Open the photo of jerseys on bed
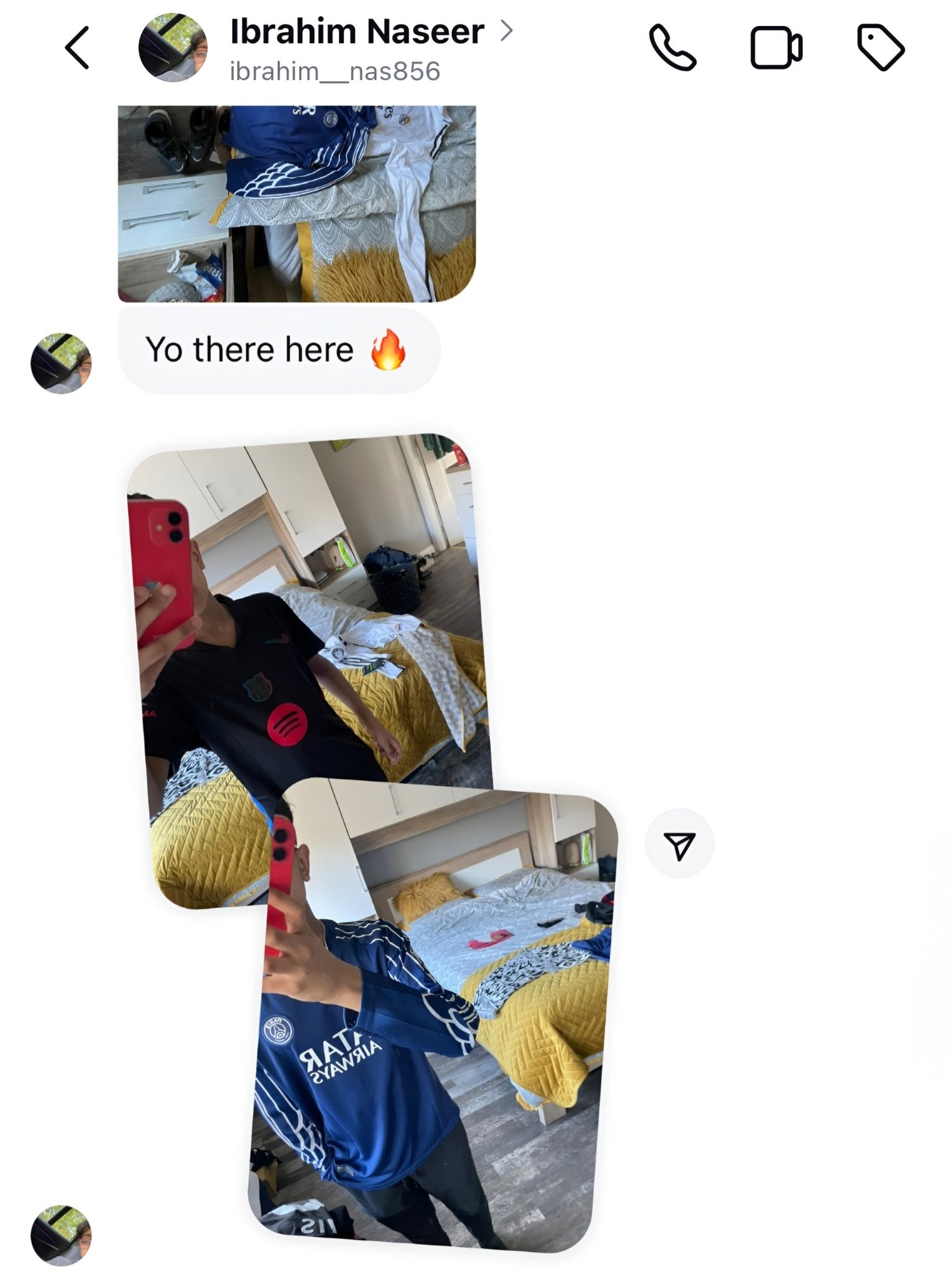 (296, 203)
